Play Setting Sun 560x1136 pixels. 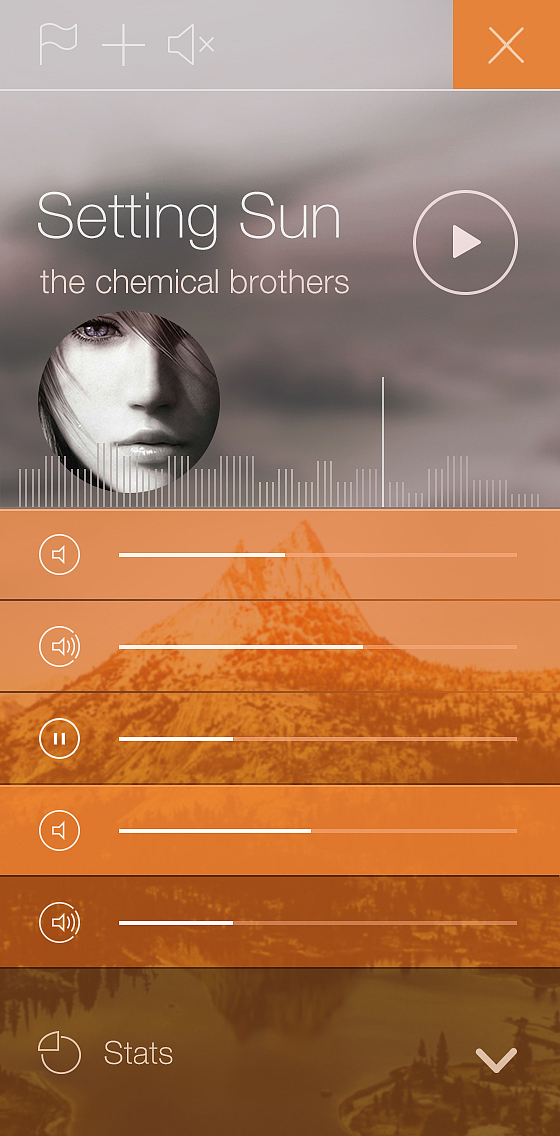(x=465, y=242)
